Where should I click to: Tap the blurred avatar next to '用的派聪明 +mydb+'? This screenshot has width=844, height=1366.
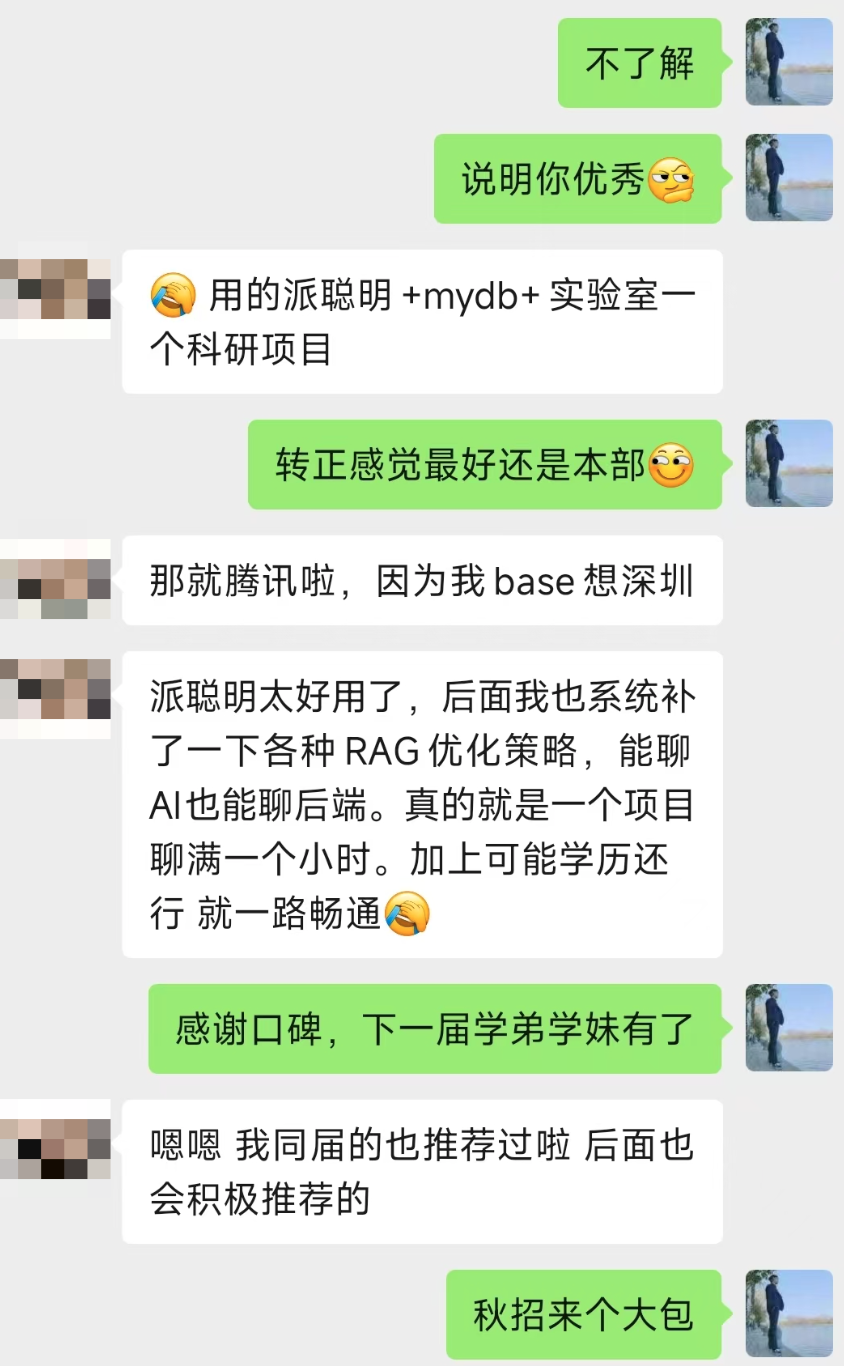tap(55, 296)
